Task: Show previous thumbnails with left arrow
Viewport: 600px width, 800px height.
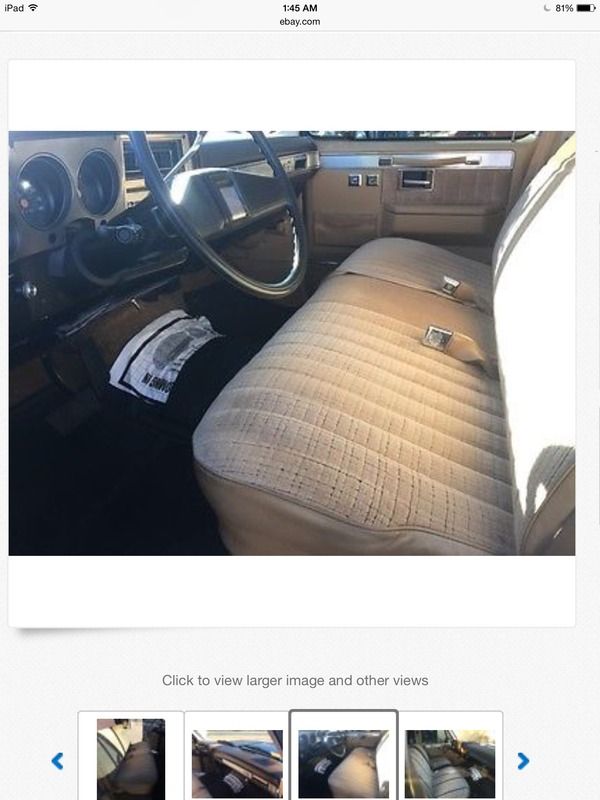Action: [x=57, y=761]
